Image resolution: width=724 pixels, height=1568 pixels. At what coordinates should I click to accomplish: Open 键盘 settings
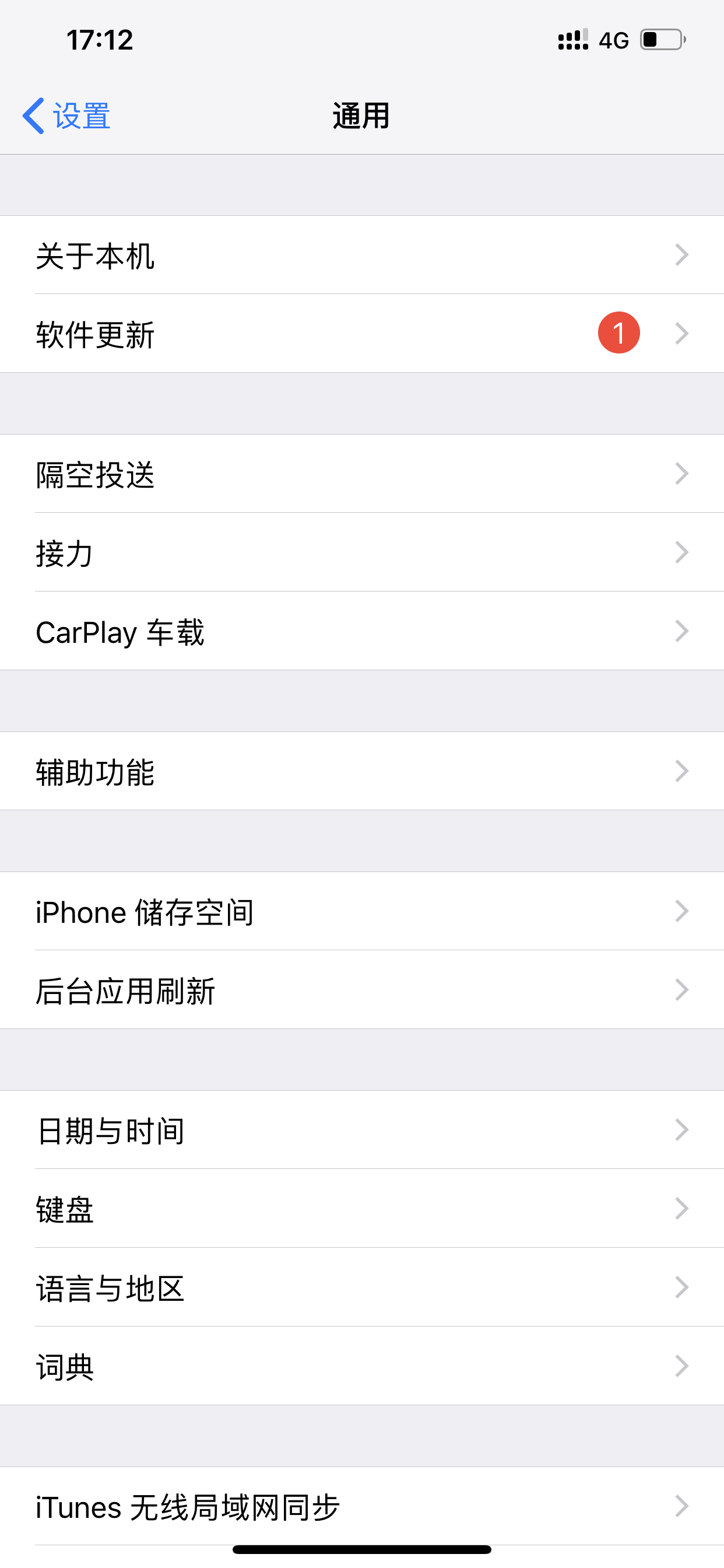point(361,1209)
